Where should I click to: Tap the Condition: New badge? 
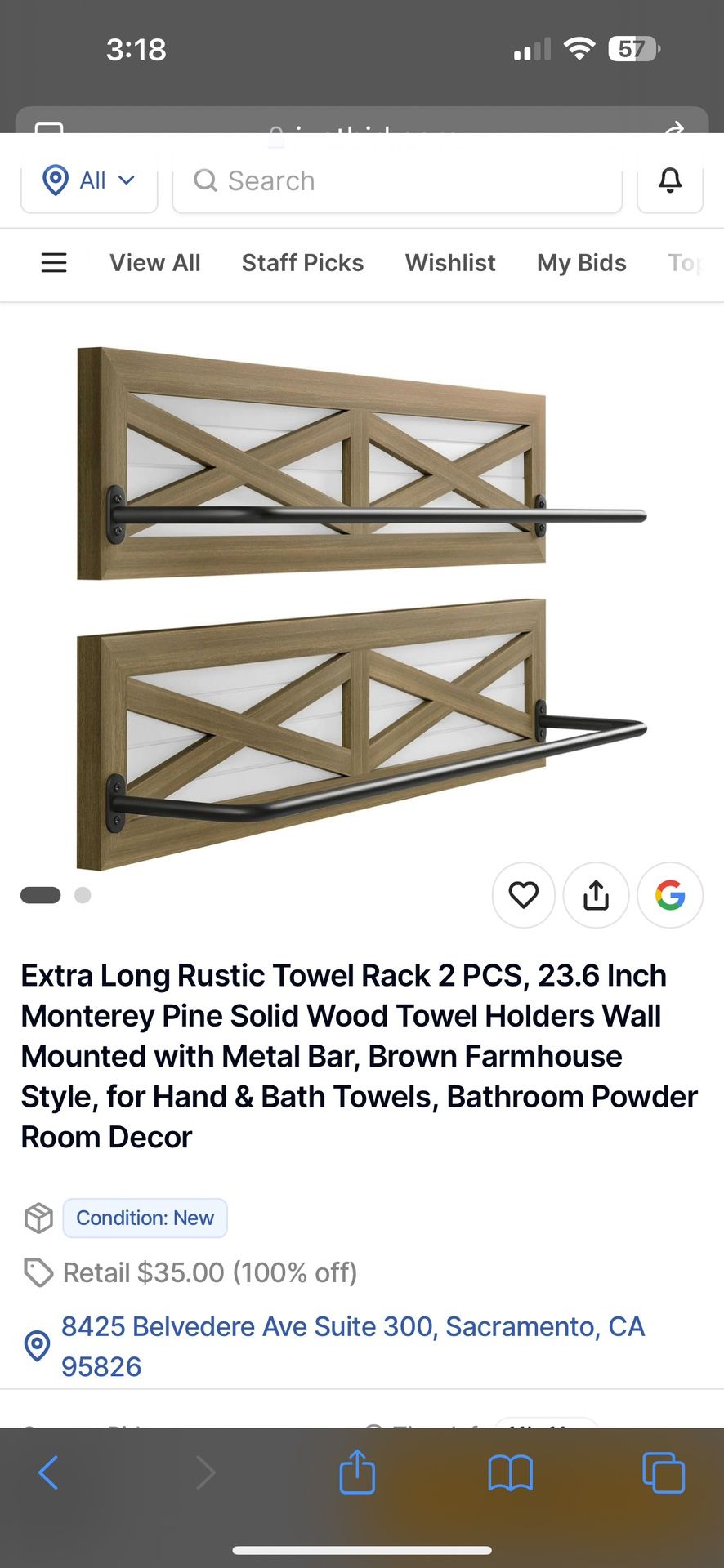click(x=145, y=1218)
